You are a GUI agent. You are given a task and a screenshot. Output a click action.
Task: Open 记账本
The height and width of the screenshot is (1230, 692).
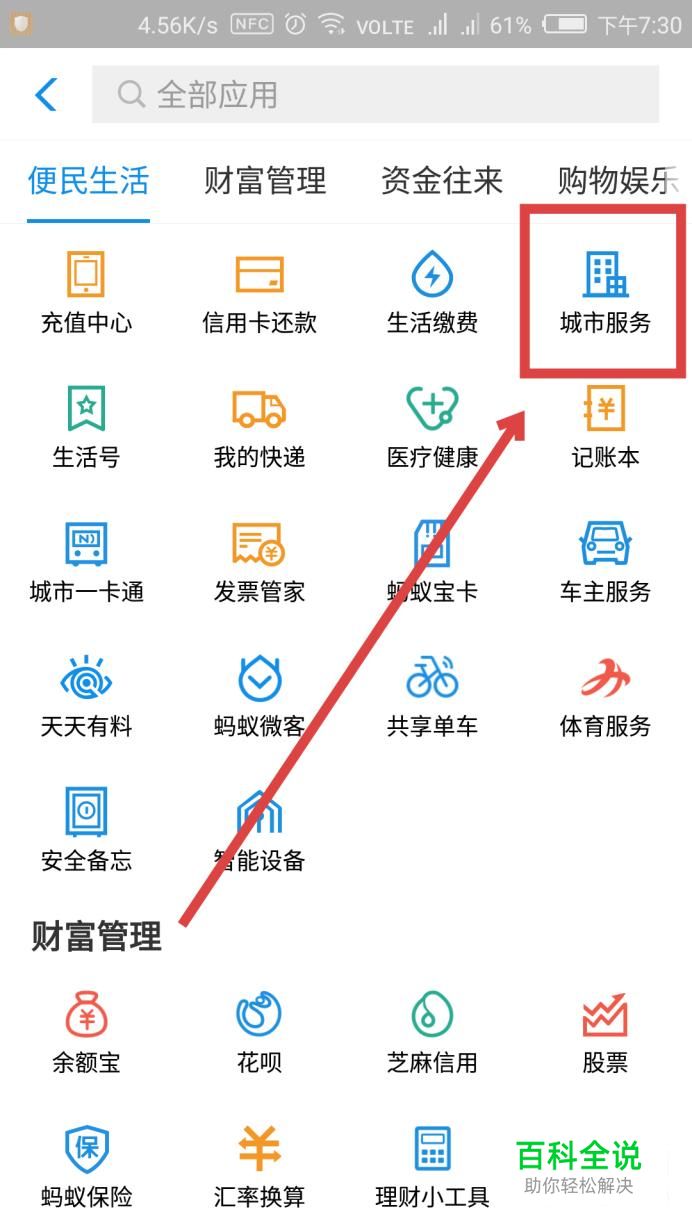point(605,427)
